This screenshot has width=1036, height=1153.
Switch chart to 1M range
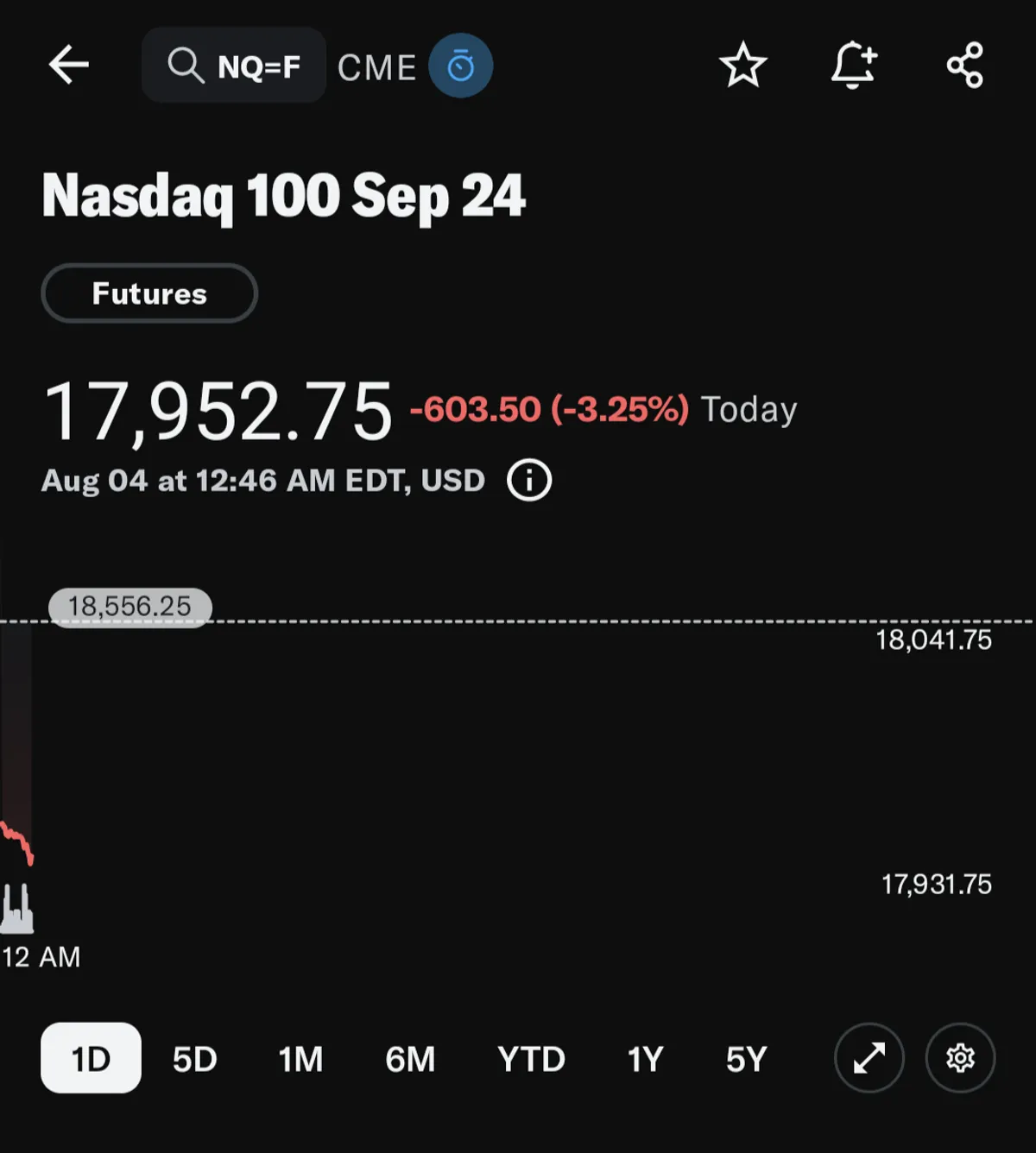tap(300, 1059)
